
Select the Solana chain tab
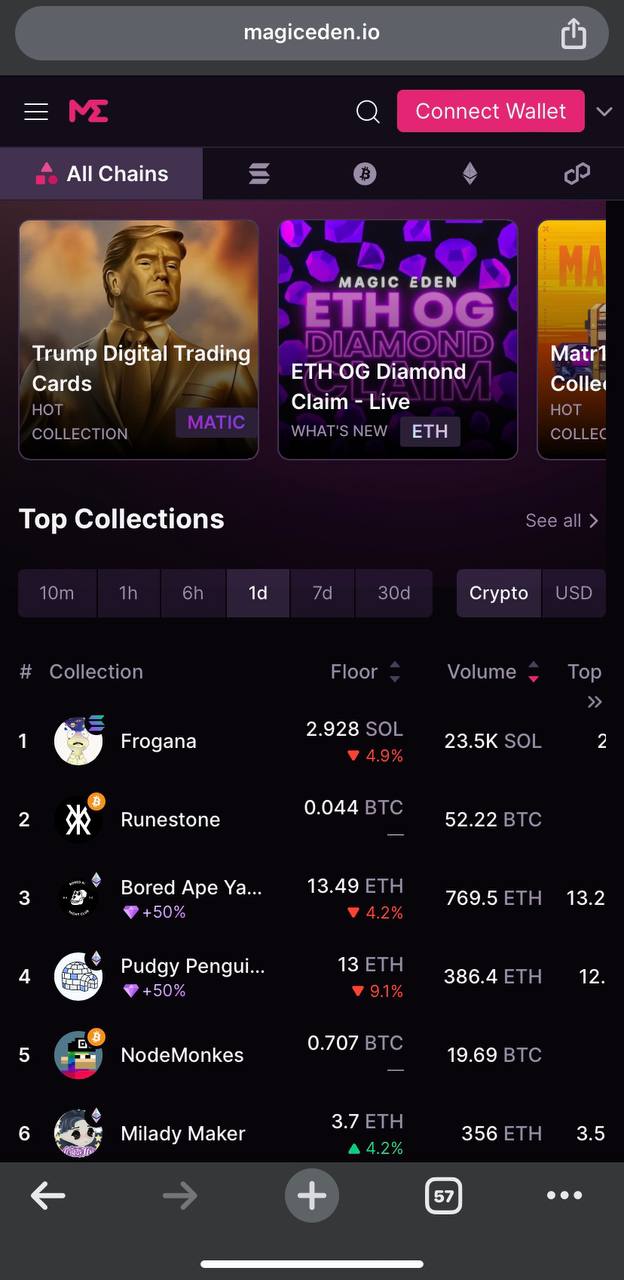pos(259,174)
